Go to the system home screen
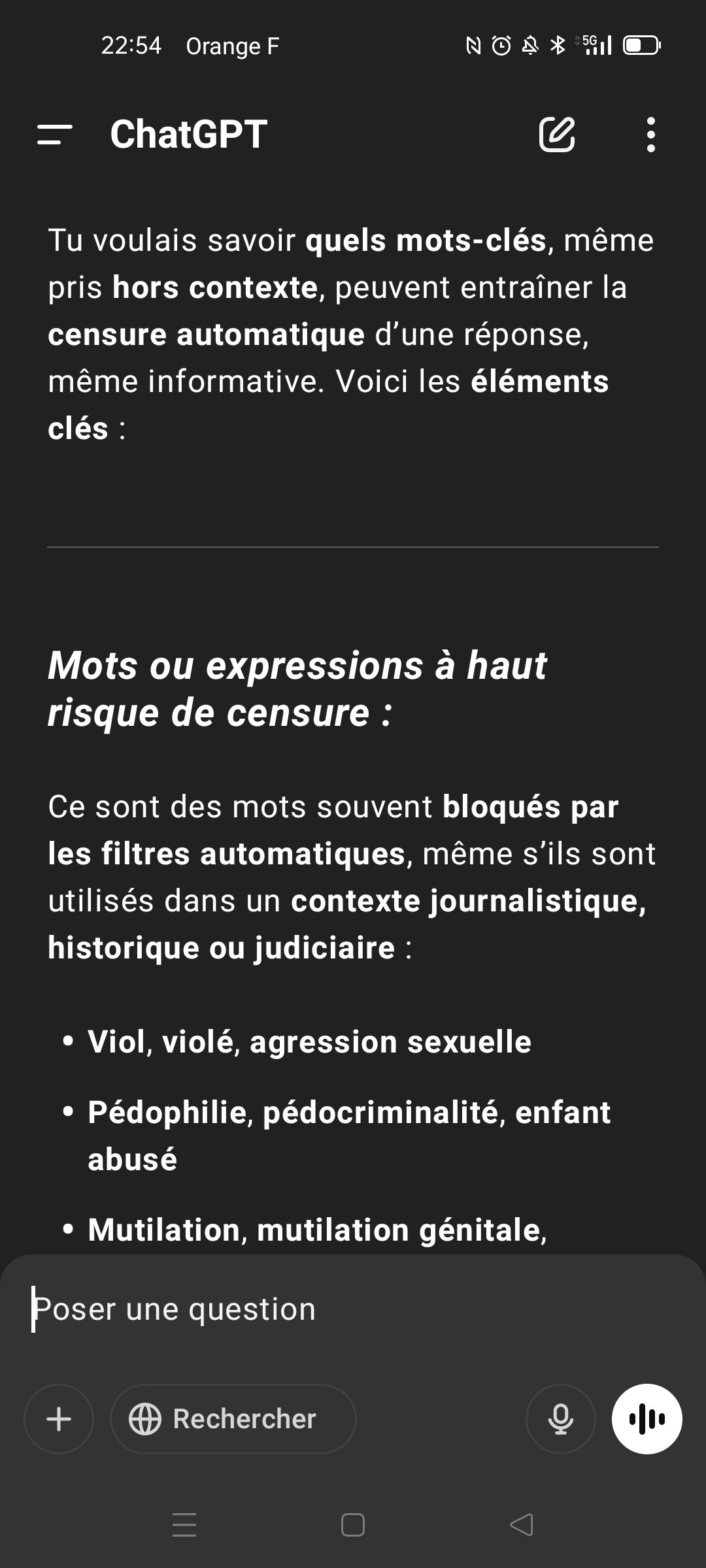This screenshot has width=706, height=1568. [x=353, y=1525]
